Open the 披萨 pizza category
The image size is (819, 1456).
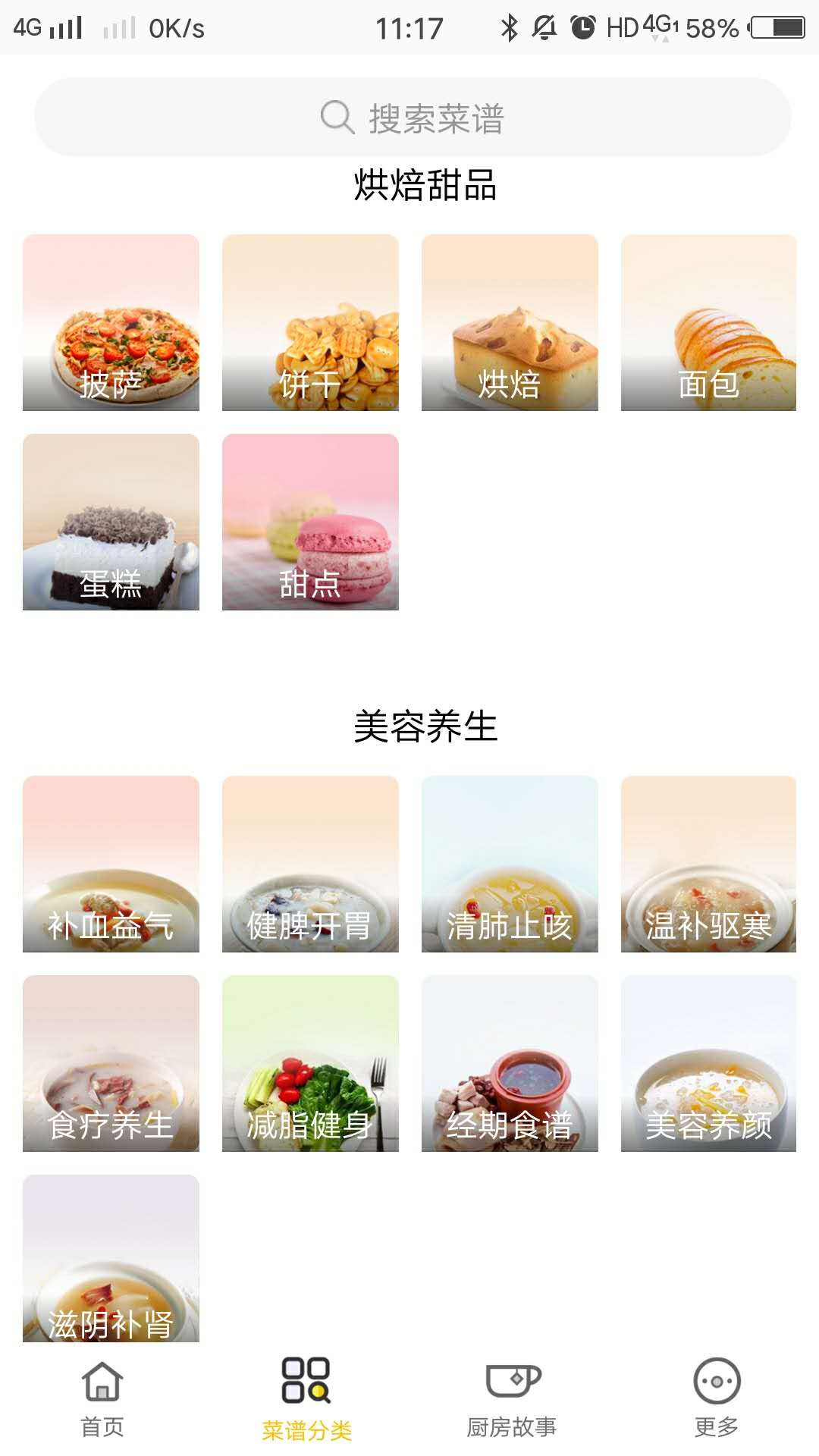[x=111, y=322]
